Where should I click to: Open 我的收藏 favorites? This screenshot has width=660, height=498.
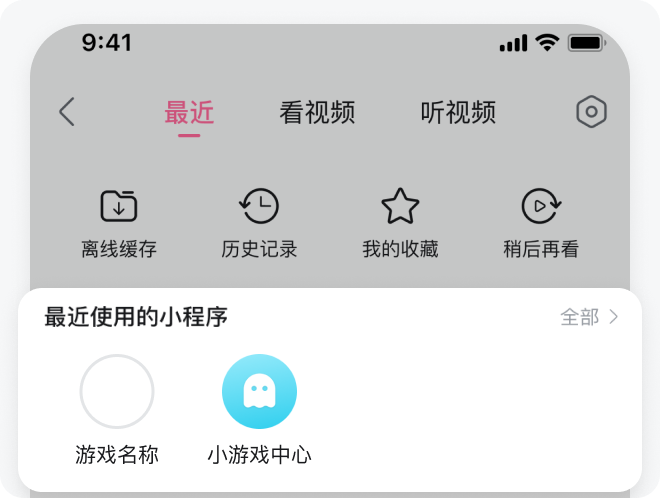[x=400, y=222]
